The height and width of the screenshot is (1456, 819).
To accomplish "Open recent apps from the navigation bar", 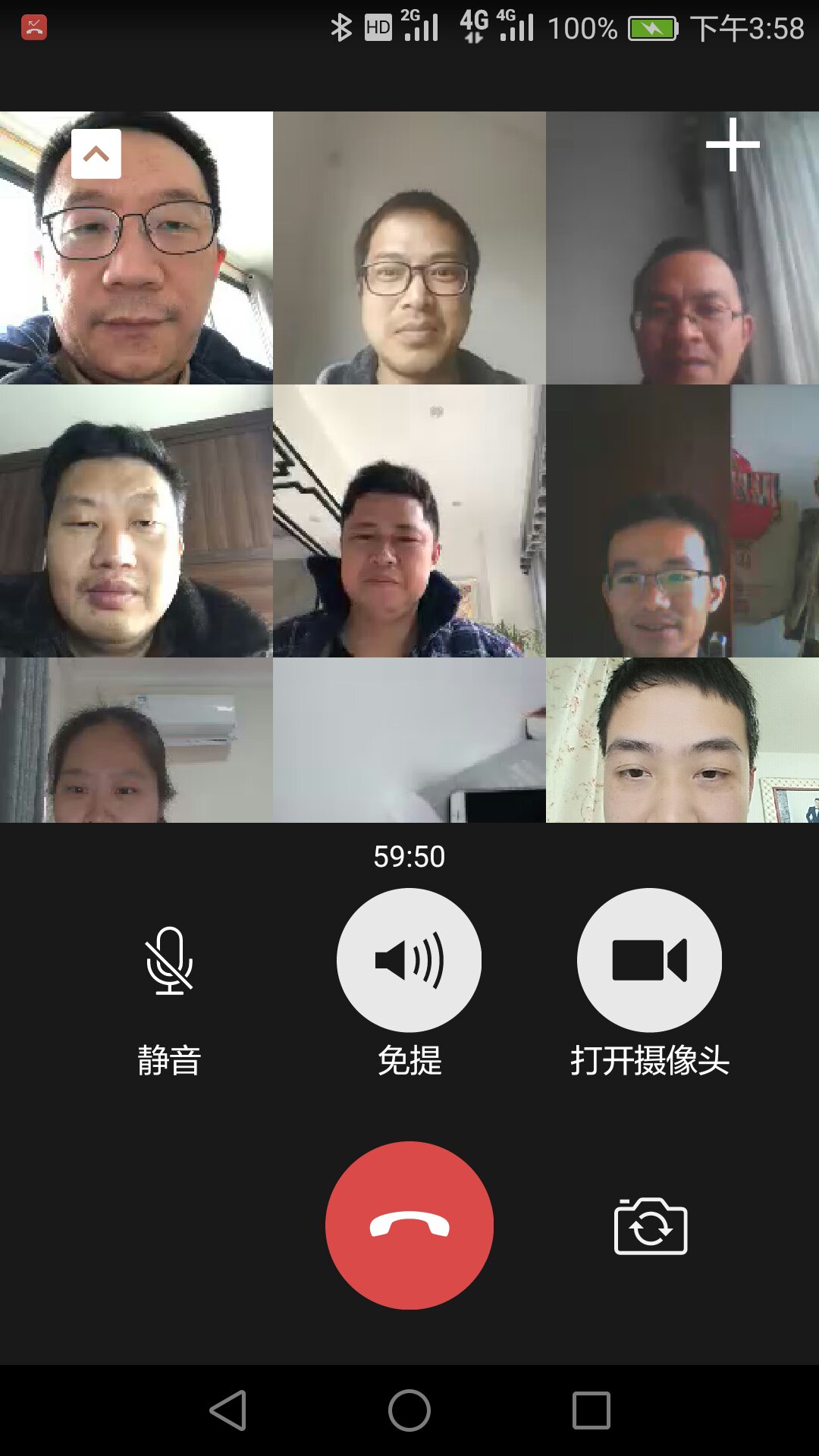I will (591, 1410).
